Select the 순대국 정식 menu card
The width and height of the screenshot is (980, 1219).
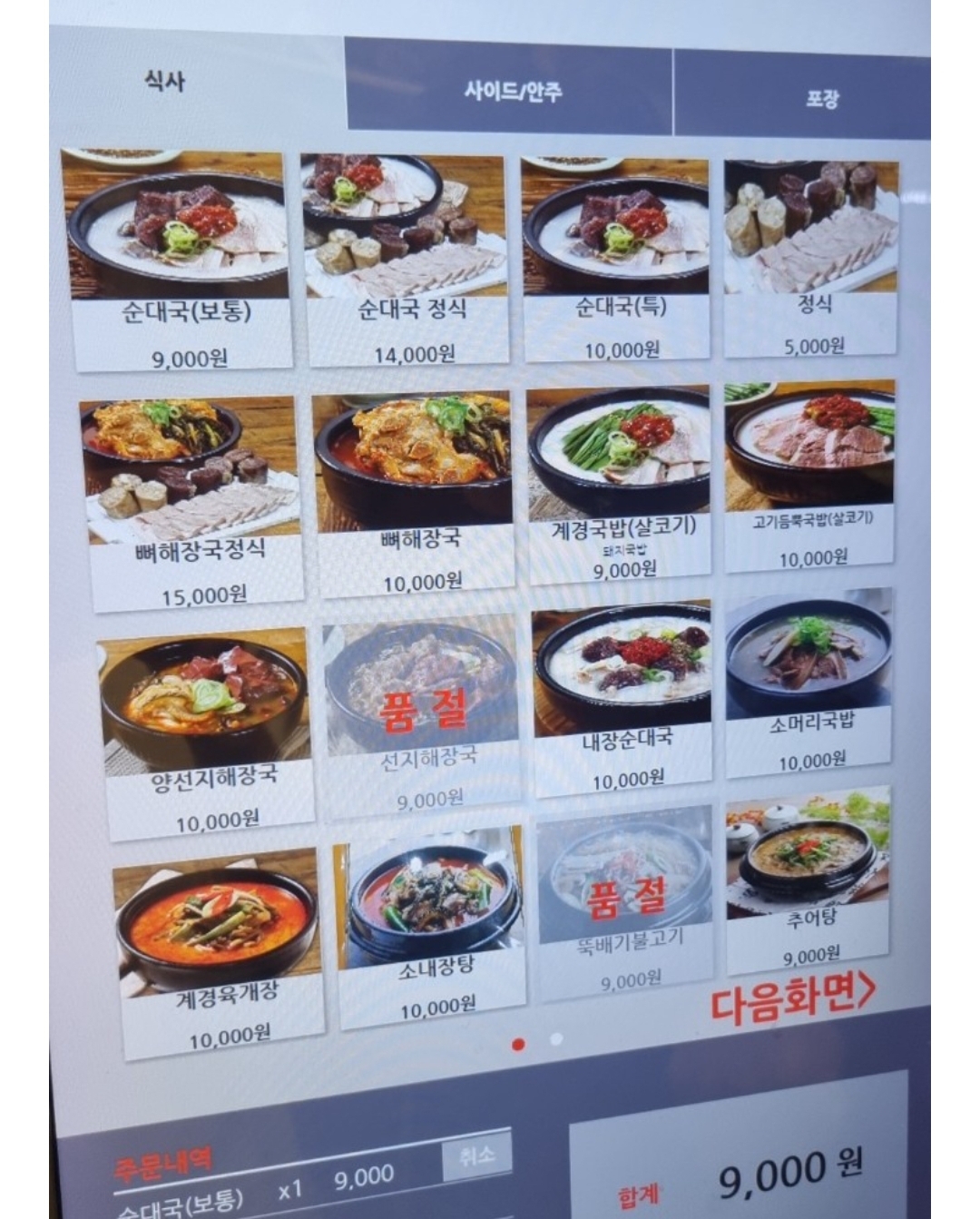click(x=406, y=259)
